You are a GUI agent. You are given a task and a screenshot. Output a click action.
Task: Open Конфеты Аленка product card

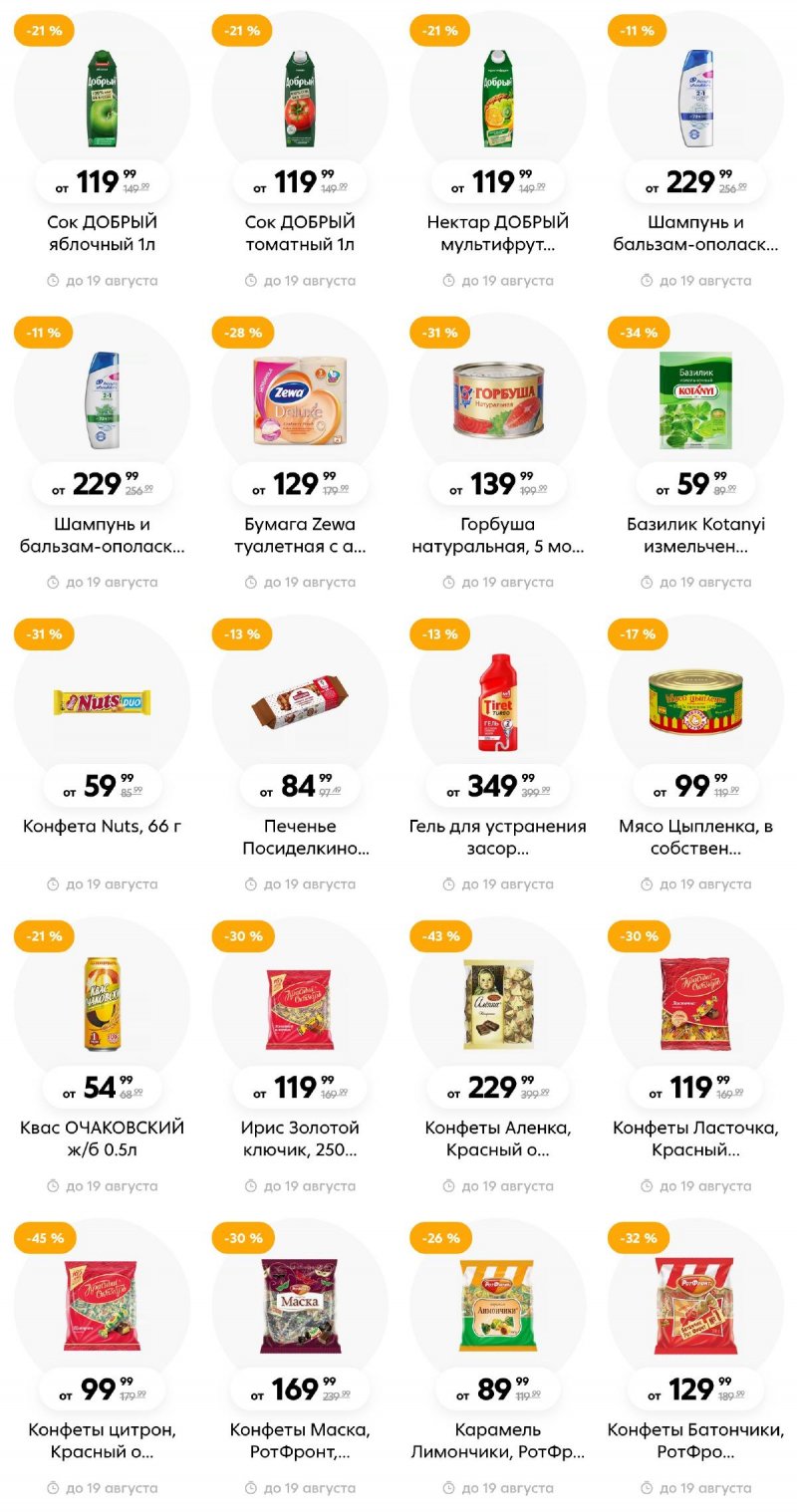(497, 1004)
